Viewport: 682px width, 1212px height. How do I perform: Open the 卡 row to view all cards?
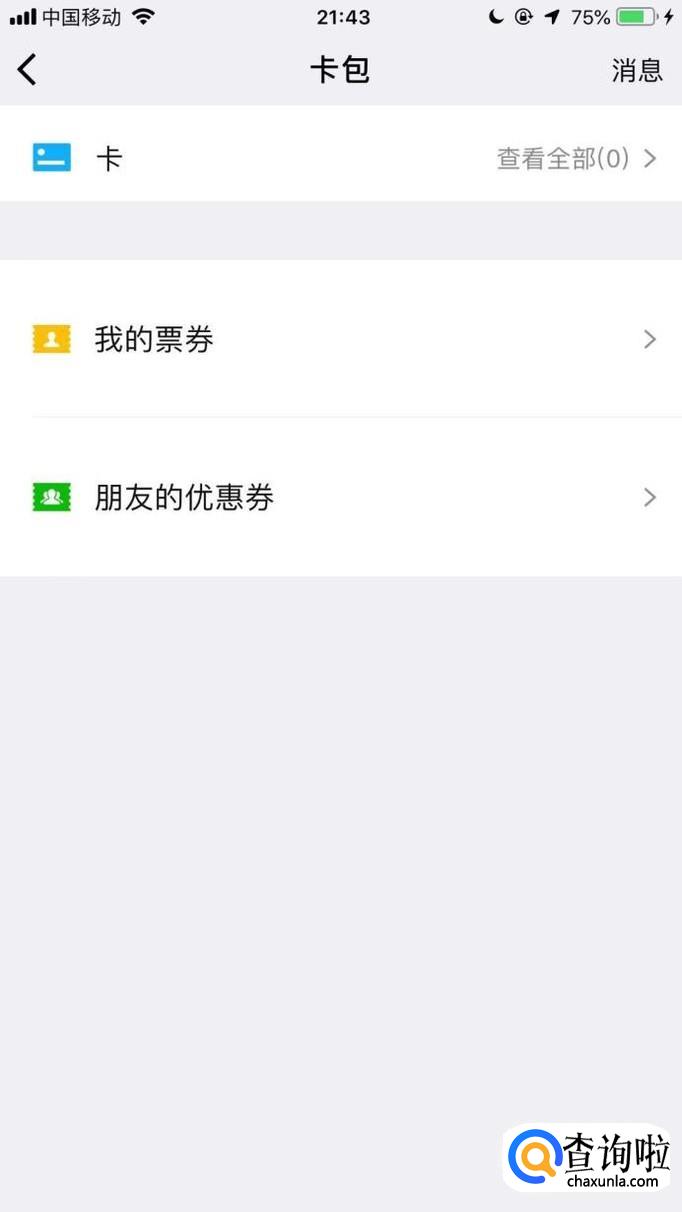coord(340,158)
